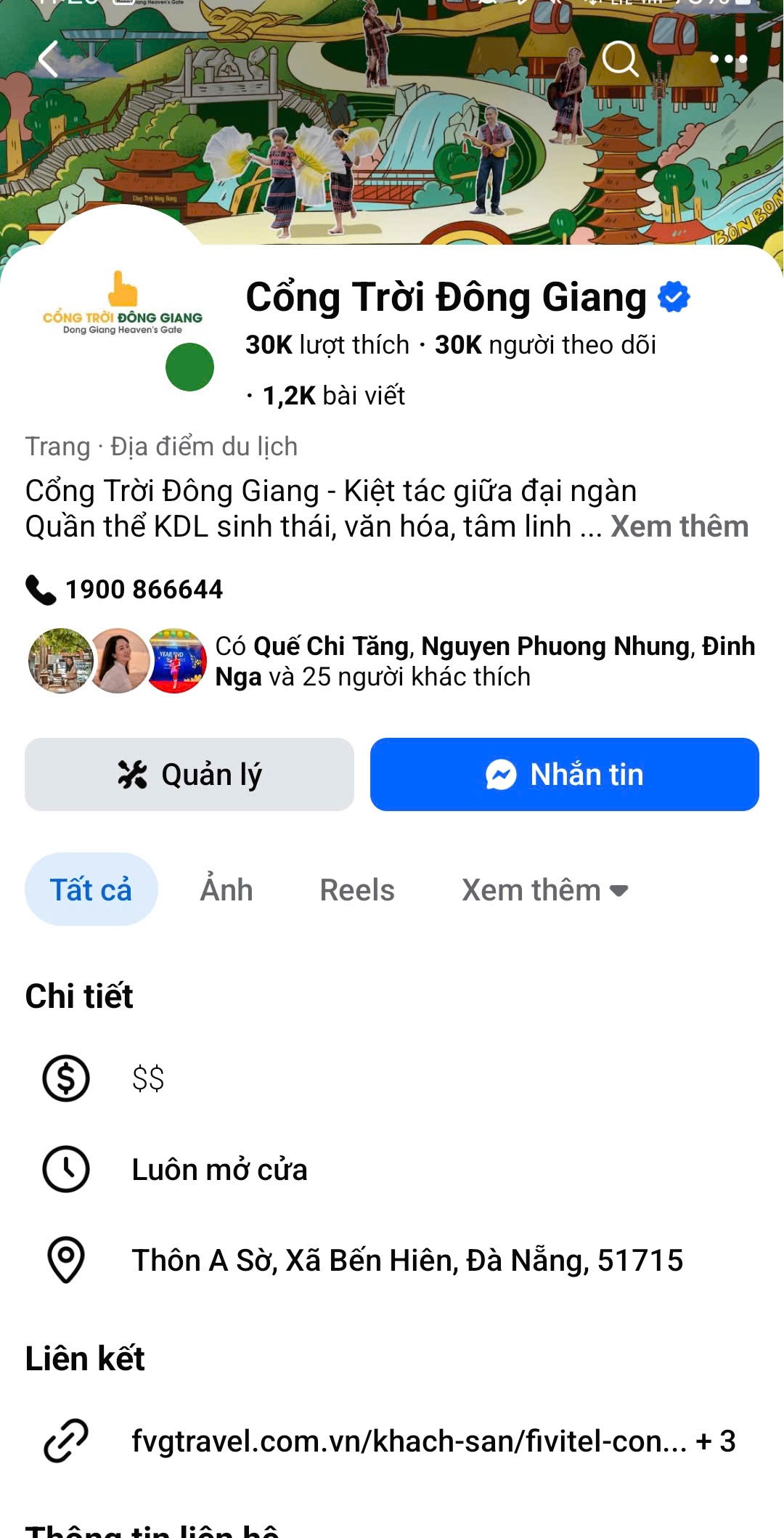The width and height of the screenshot is (784, 1538).
Task: Open the Luôn mở cửa hours row
Action: click(x=219, y=1170)
